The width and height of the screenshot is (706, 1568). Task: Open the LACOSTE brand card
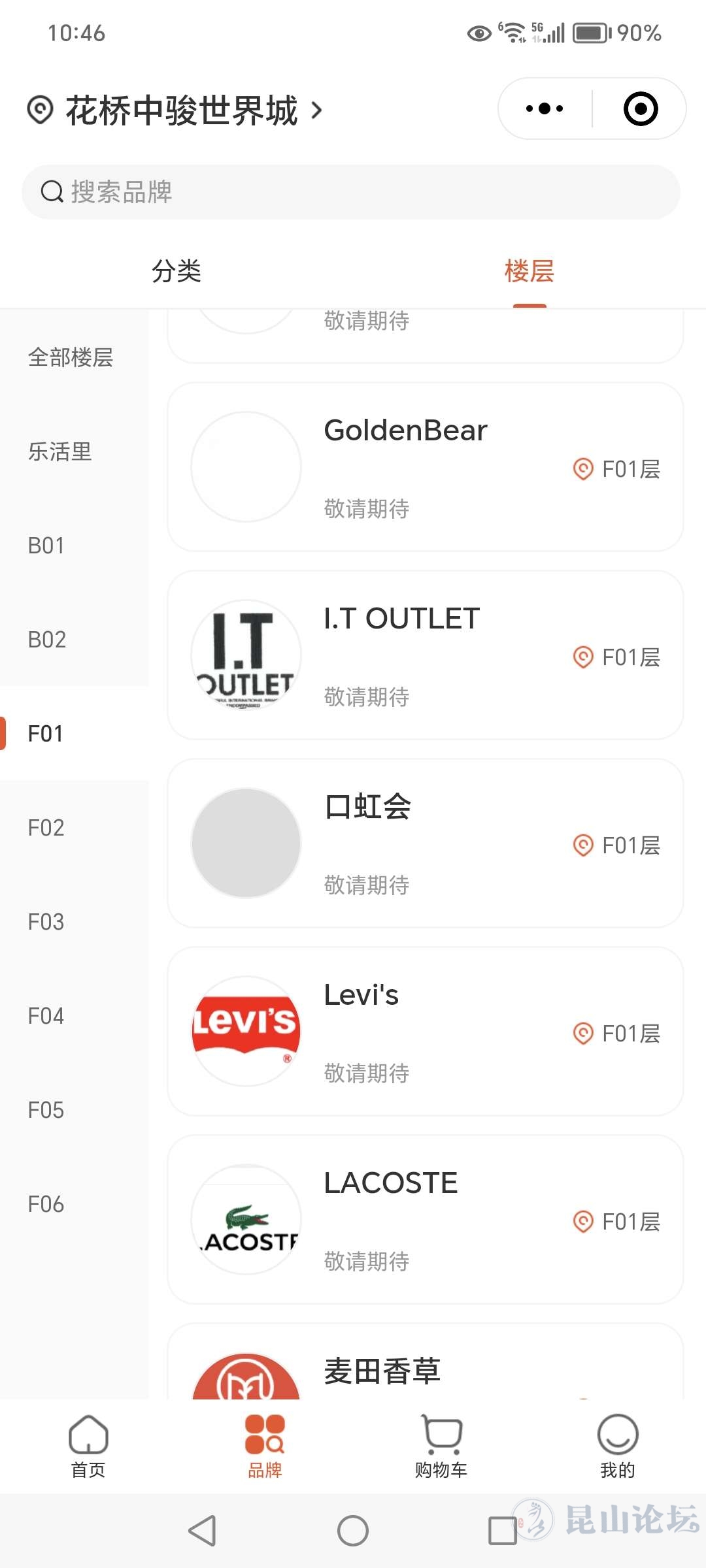pos(425,1220)
